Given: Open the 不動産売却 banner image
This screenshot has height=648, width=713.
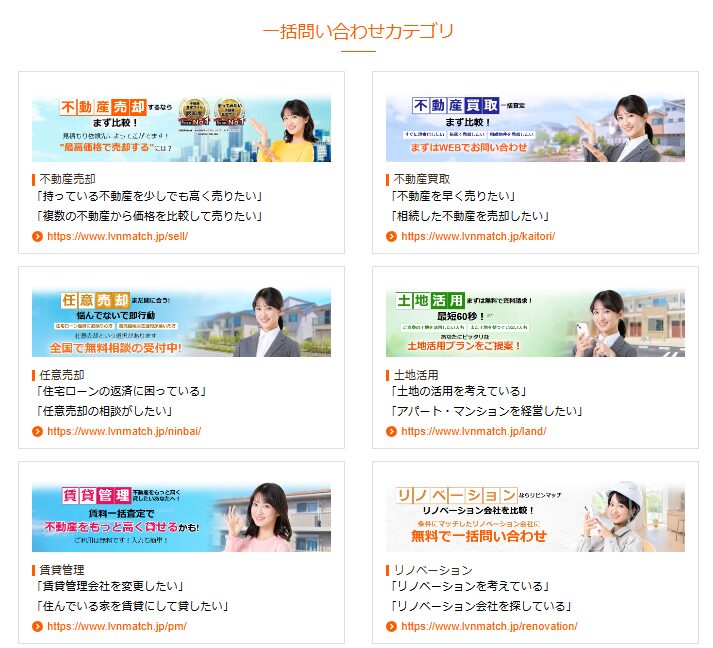Looking at the screenshot, I should coord(181,128).
